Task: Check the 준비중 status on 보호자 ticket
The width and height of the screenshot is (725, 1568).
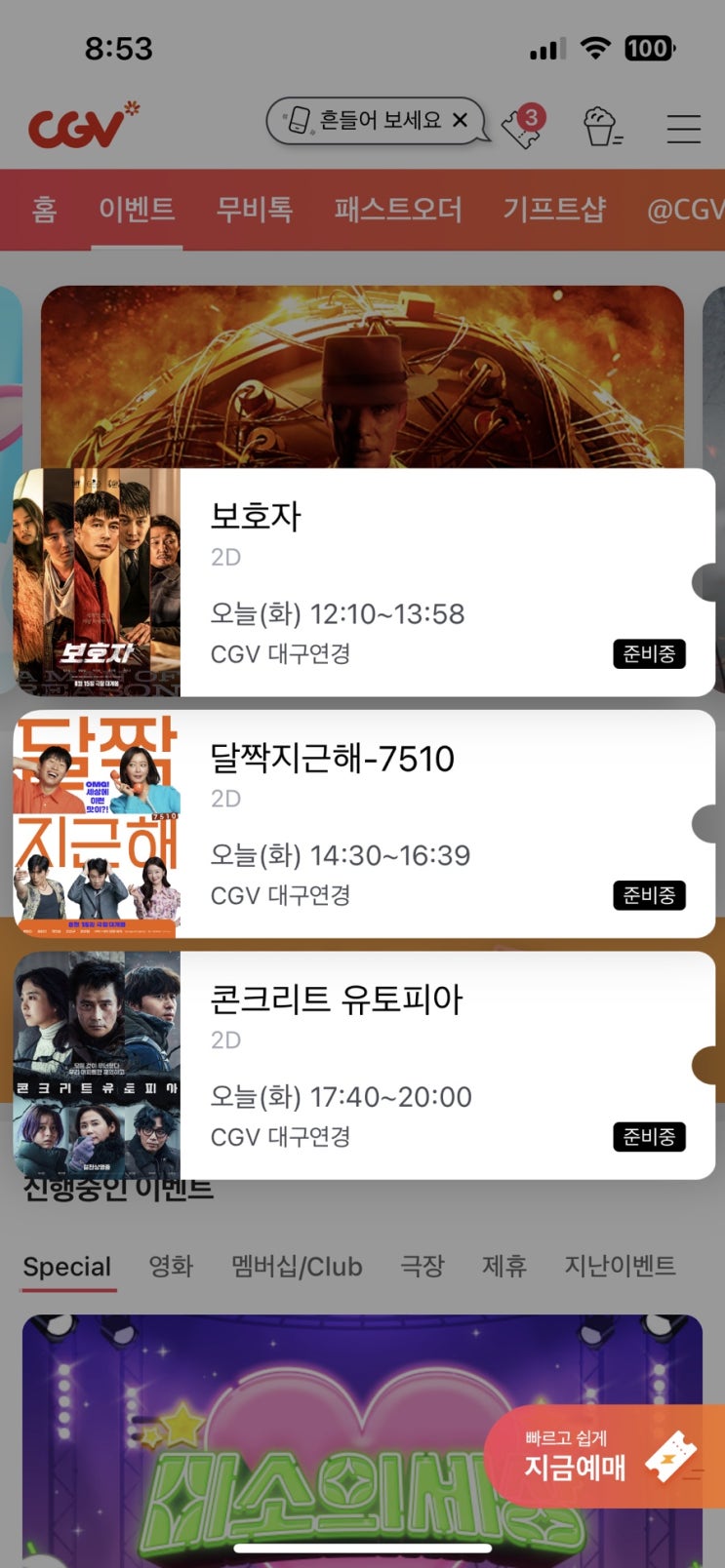Action: tap(649, 654)
